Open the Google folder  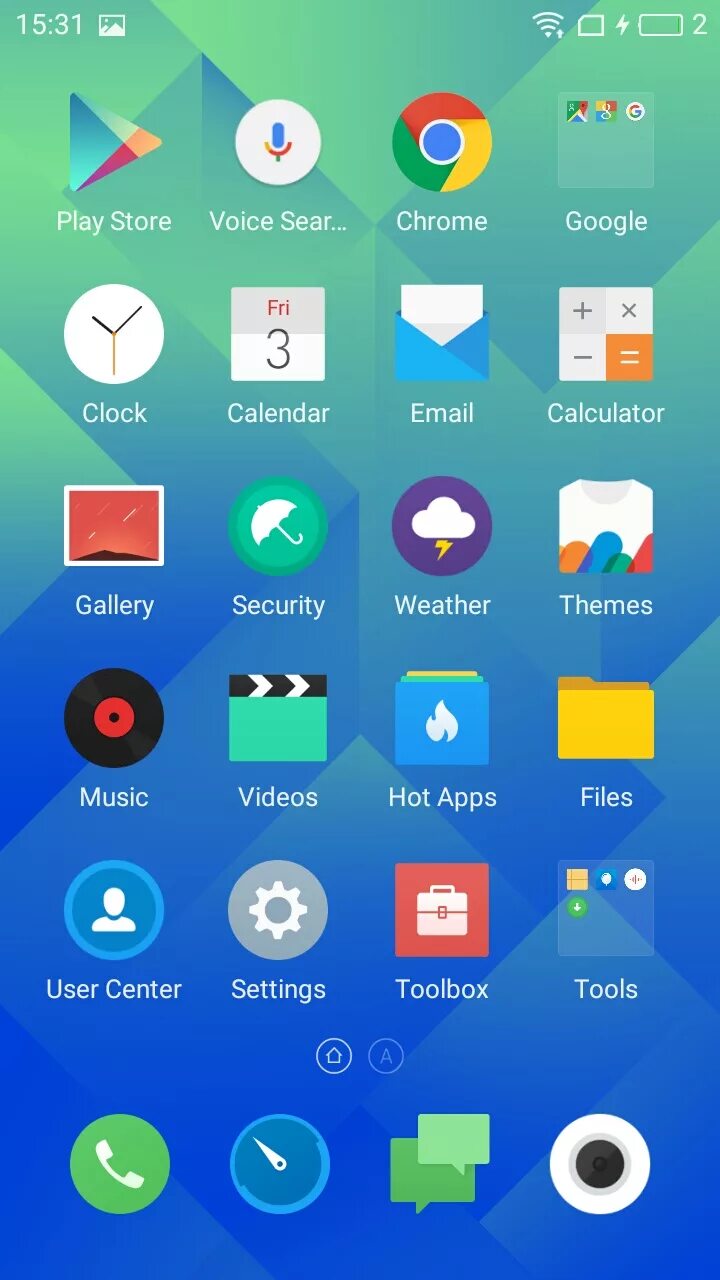606,143
